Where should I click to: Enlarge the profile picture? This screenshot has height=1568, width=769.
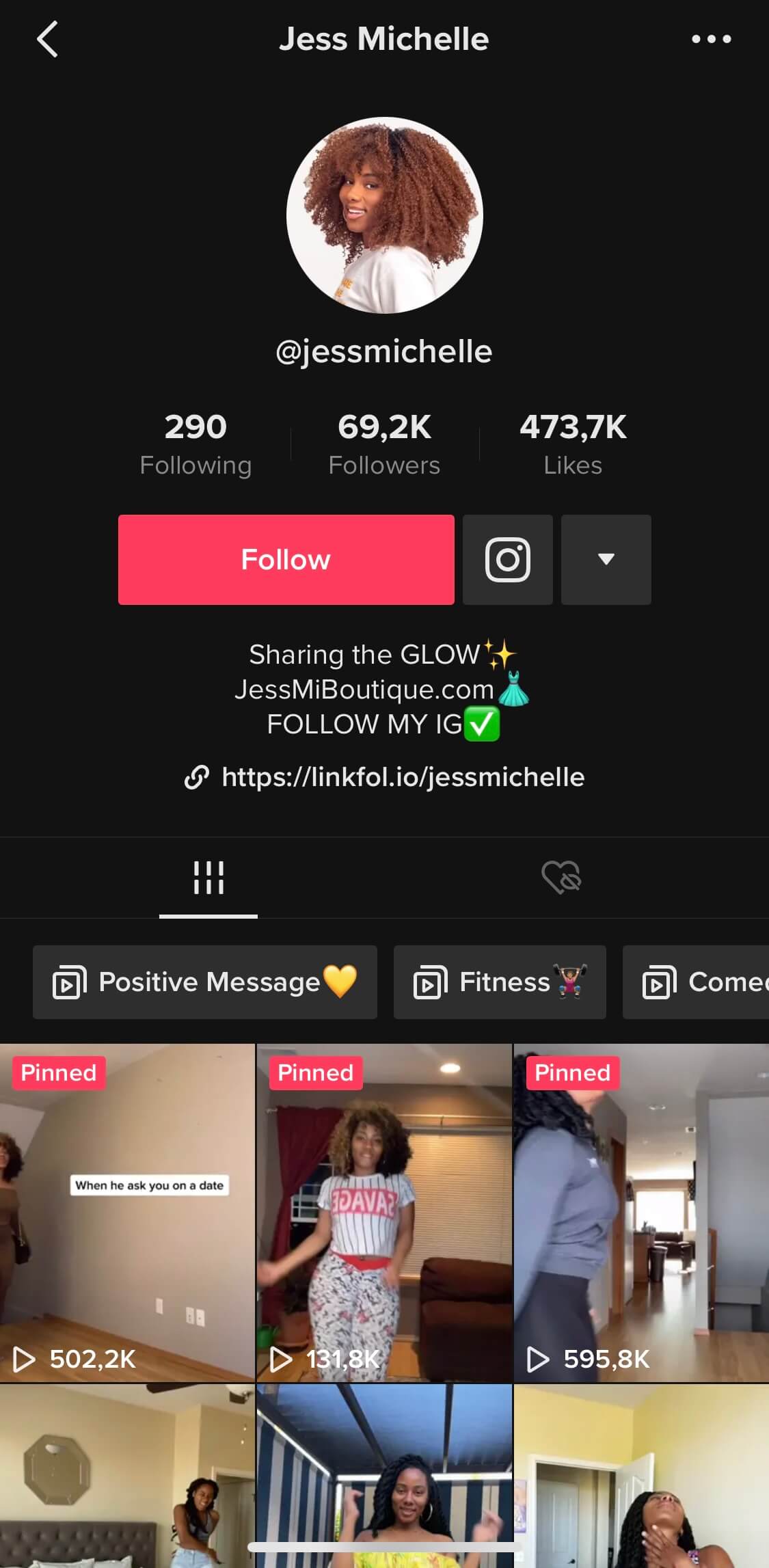(x=384, y=215)
